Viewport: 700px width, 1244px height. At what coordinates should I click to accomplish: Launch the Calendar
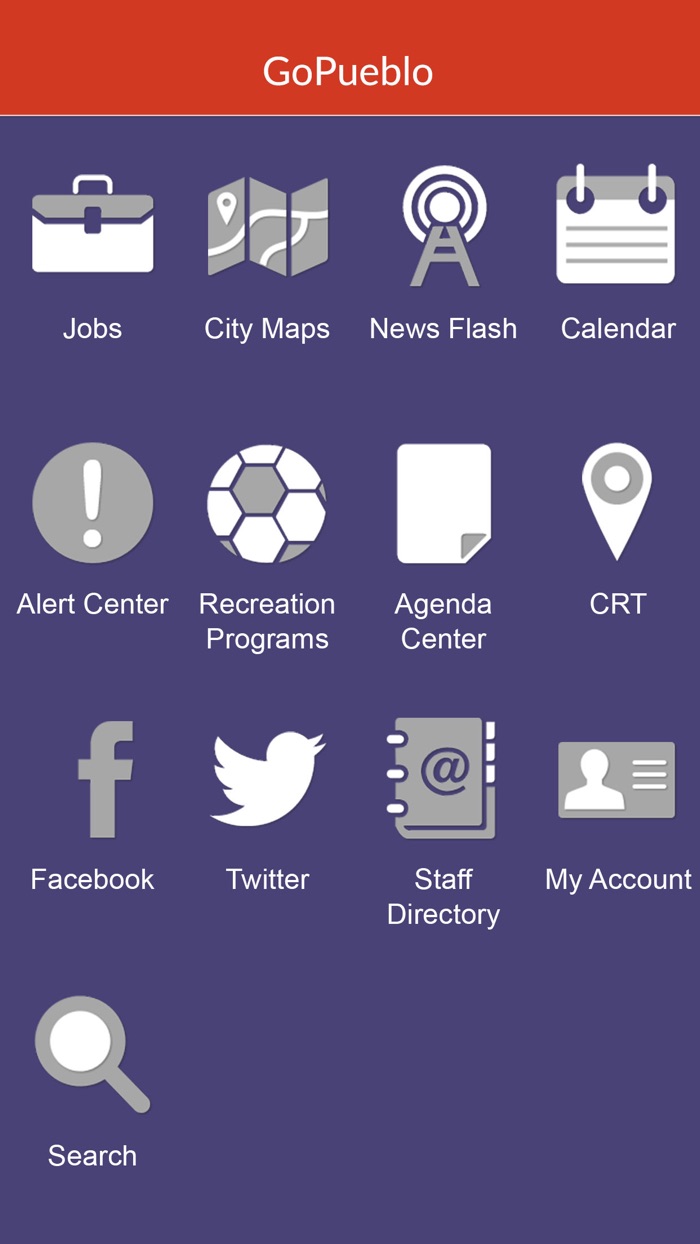[617, 226]
